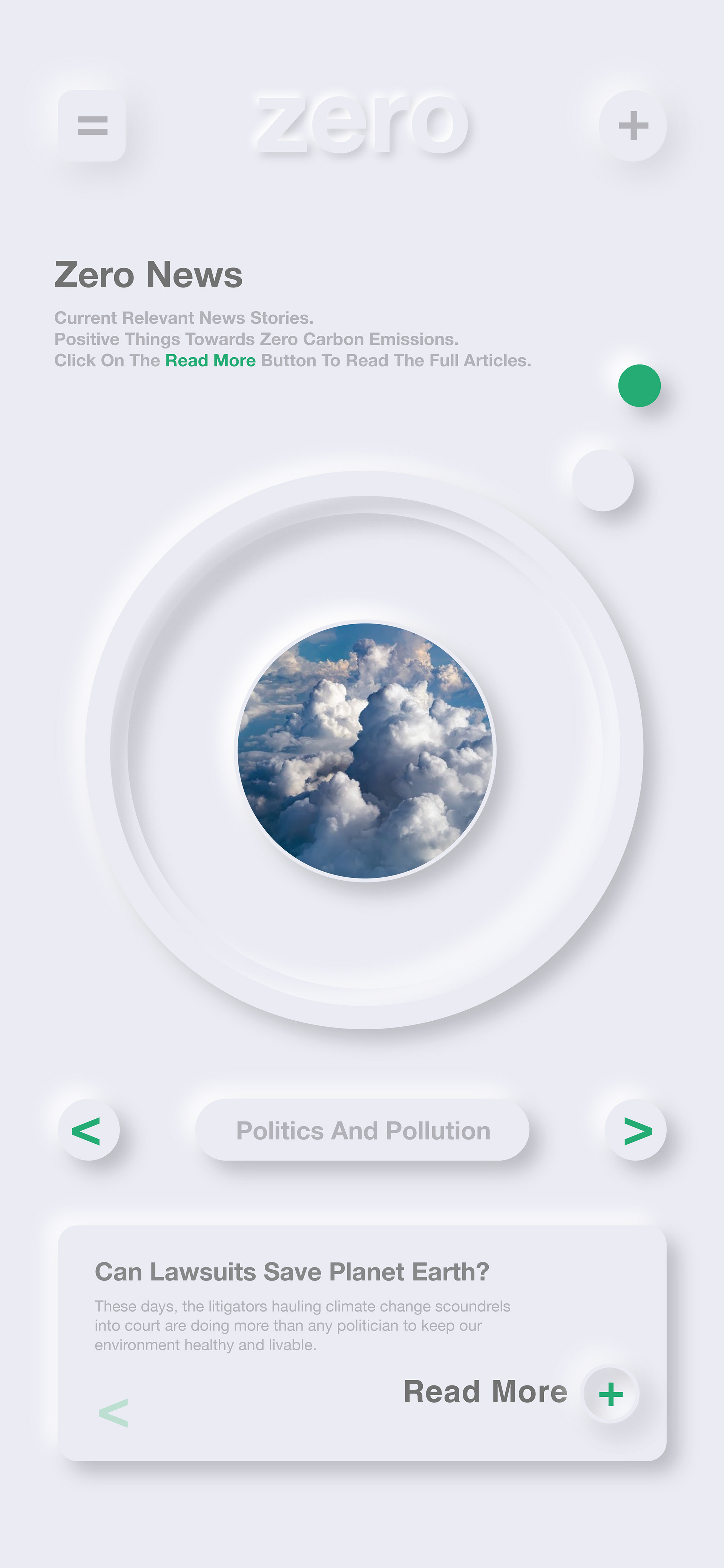Open the clouds image in the dial

tap(366, 751)
